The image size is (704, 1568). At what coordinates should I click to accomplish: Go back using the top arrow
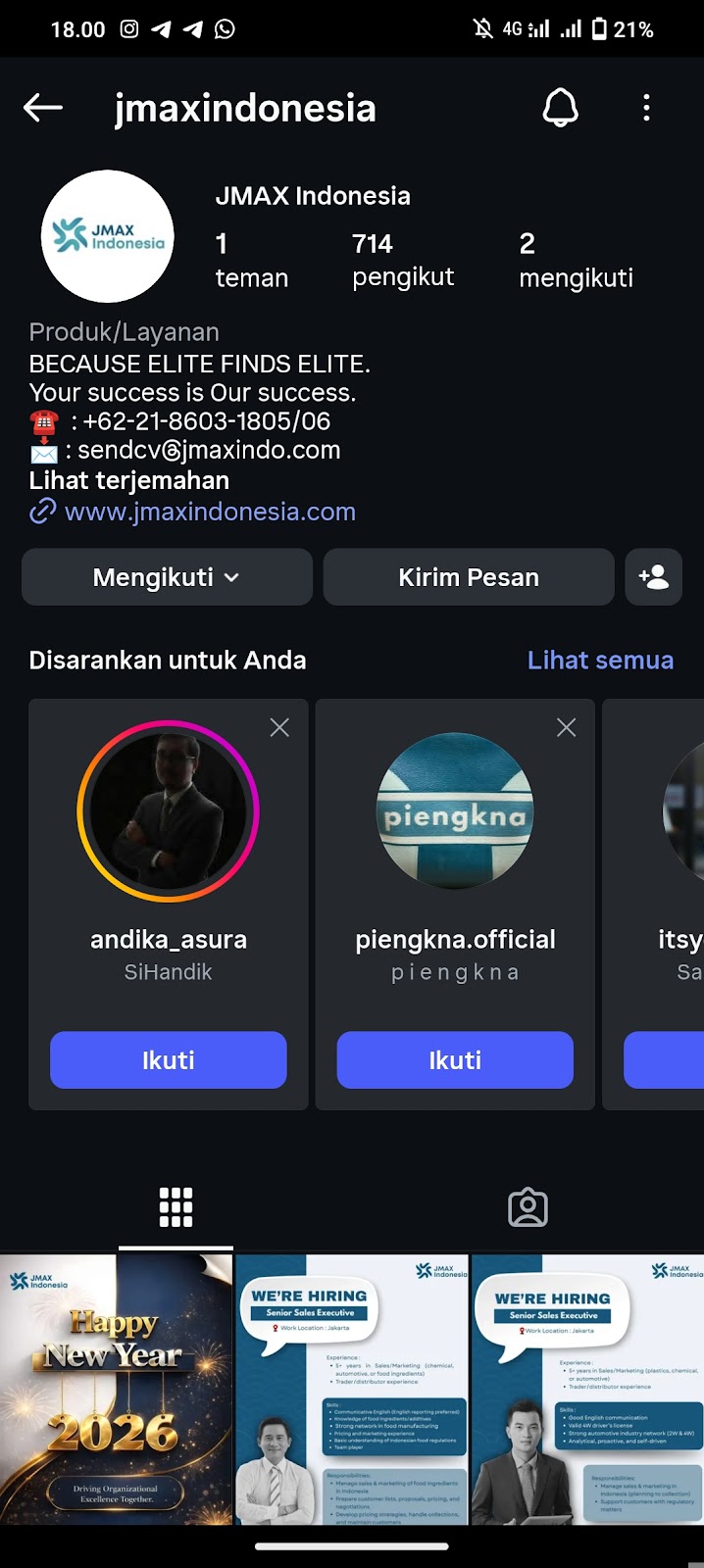coord(43,108)
